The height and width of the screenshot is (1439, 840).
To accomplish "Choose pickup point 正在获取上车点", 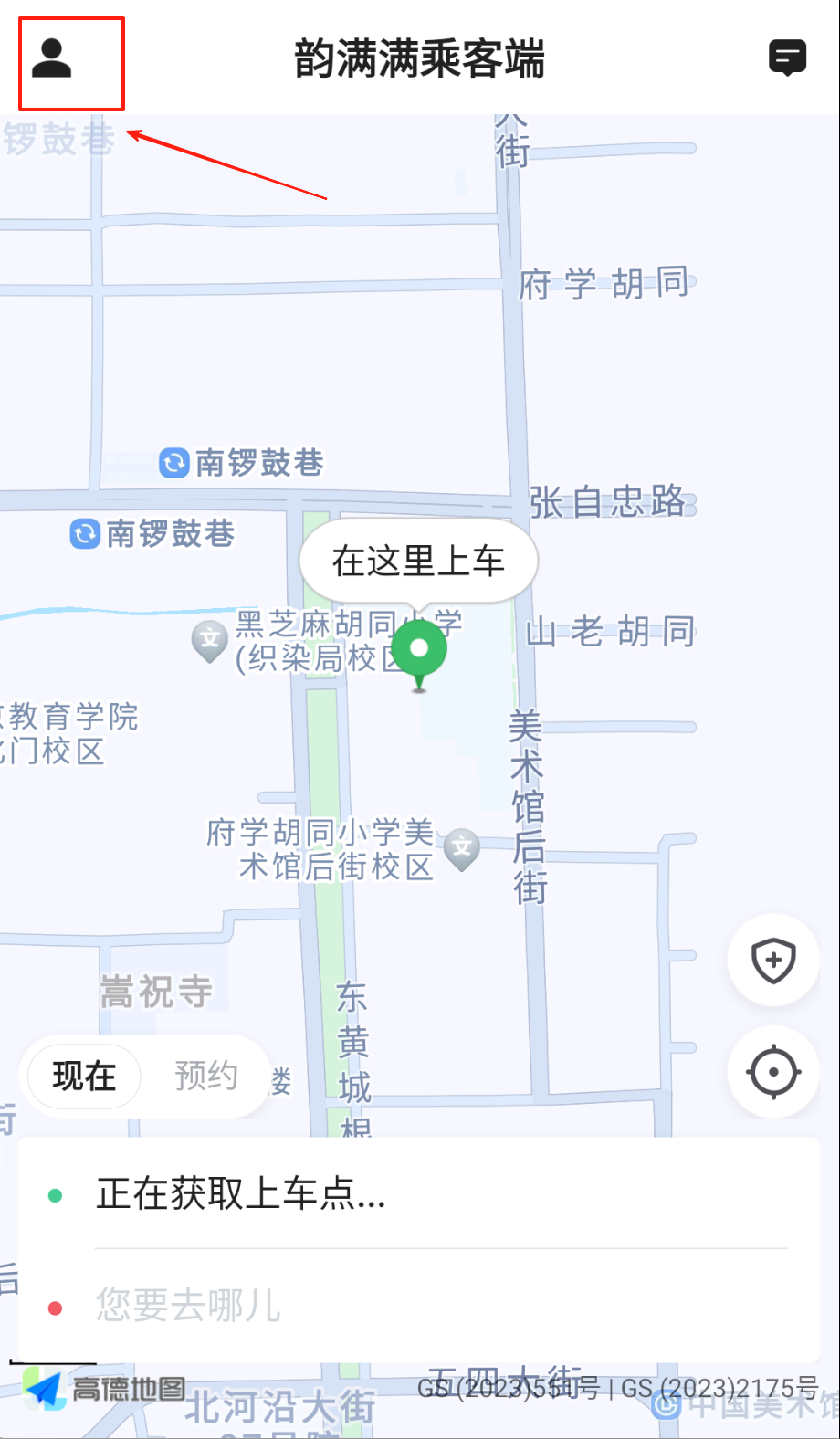I will [x=241, y=1194].
